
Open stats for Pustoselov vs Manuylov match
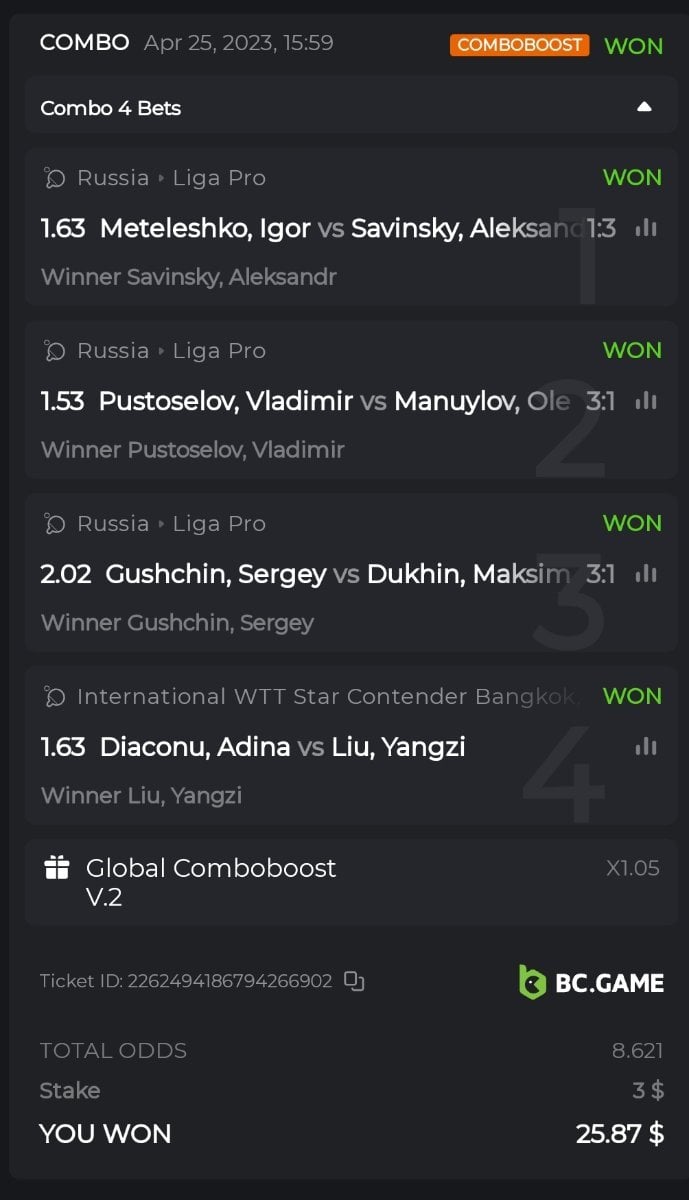[647, 401]
